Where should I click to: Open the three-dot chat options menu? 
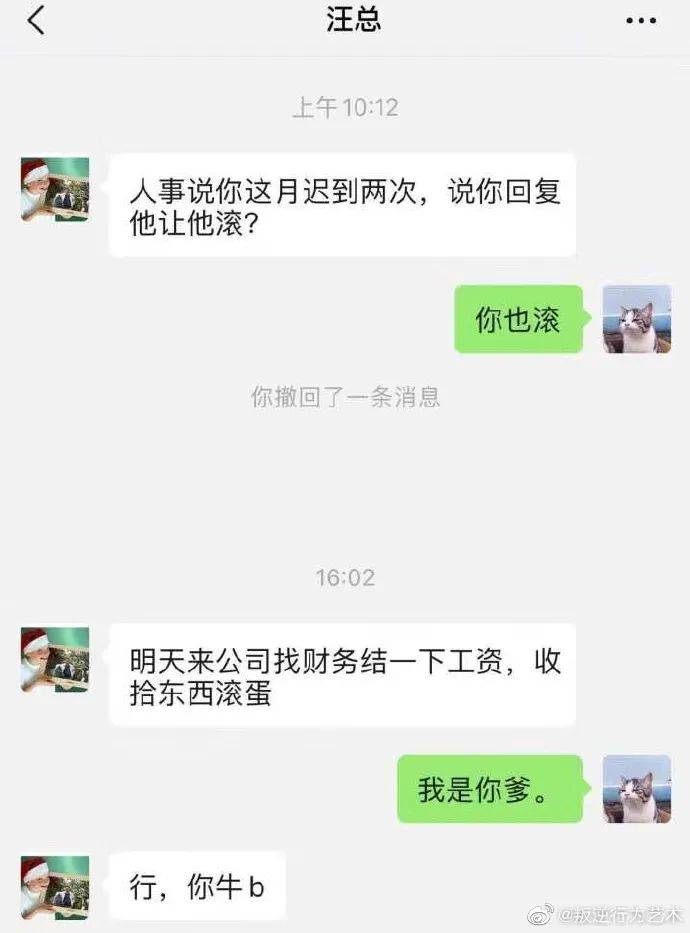point(640,21)
